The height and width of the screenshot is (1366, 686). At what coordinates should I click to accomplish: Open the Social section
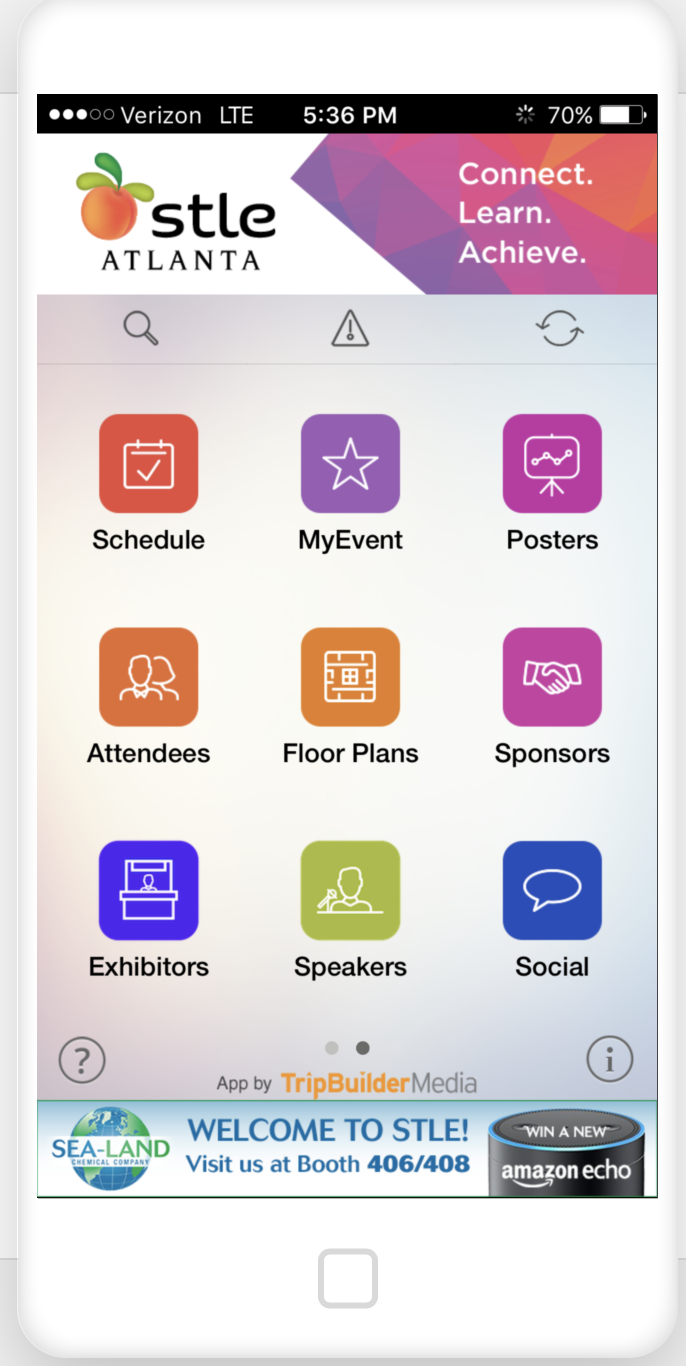point(552,890)
